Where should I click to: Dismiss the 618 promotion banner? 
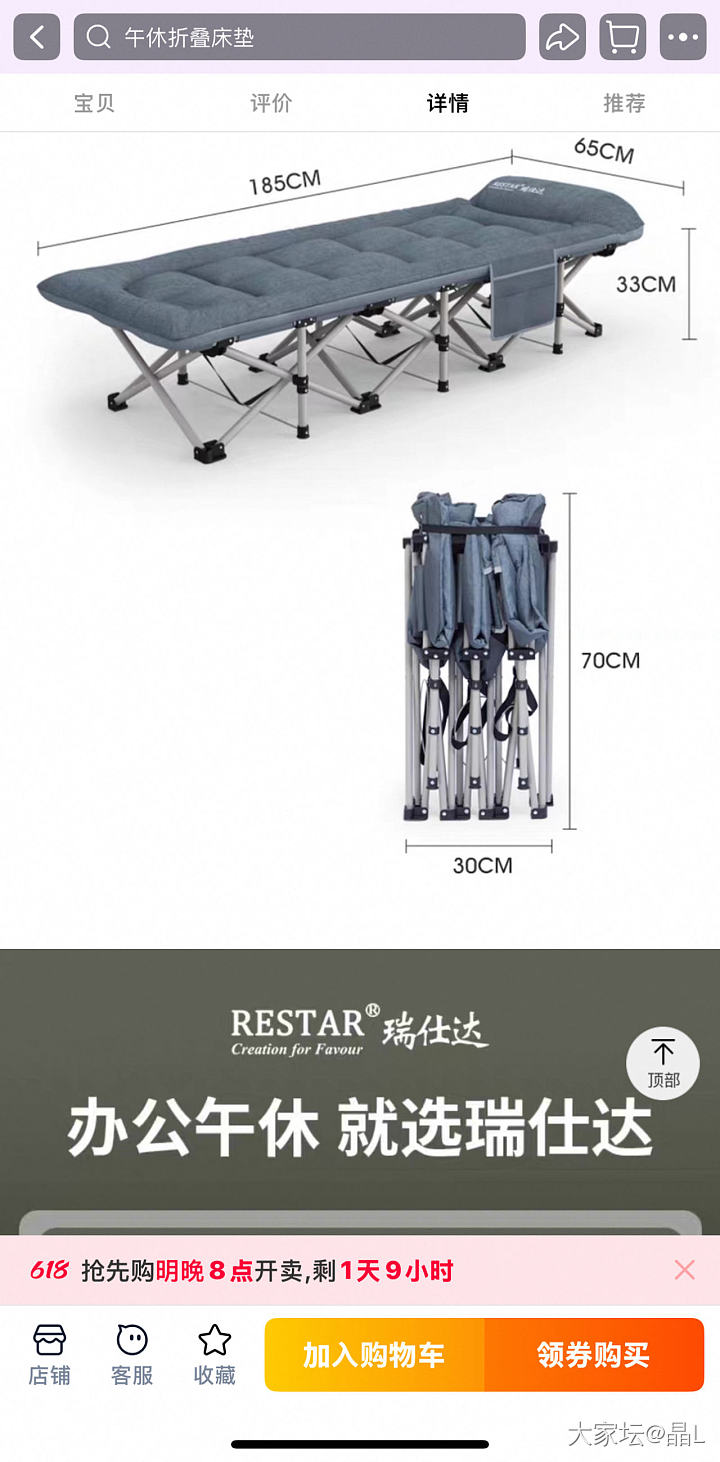click(684, 1270)
